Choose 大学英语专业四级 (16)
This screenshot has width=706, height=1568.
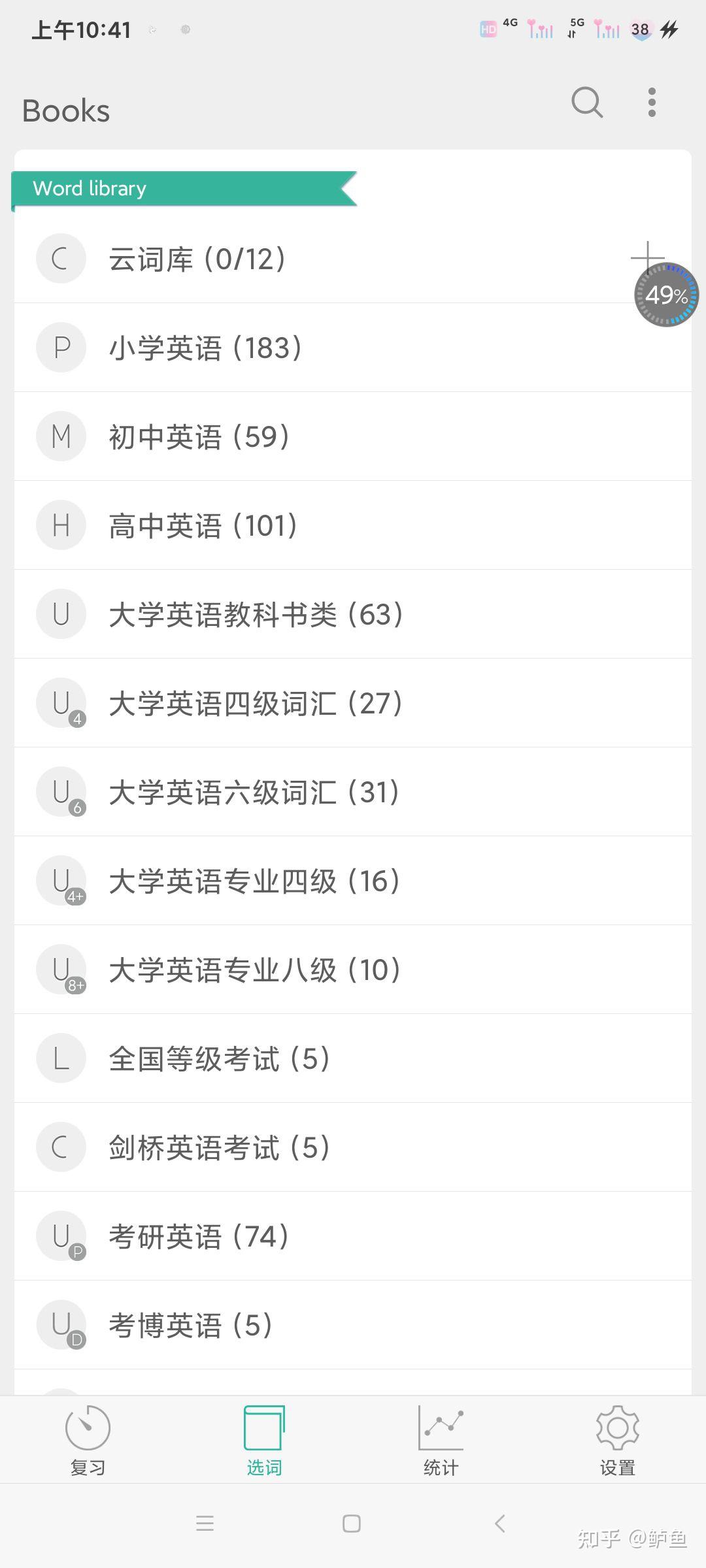(x=254, y=881)
